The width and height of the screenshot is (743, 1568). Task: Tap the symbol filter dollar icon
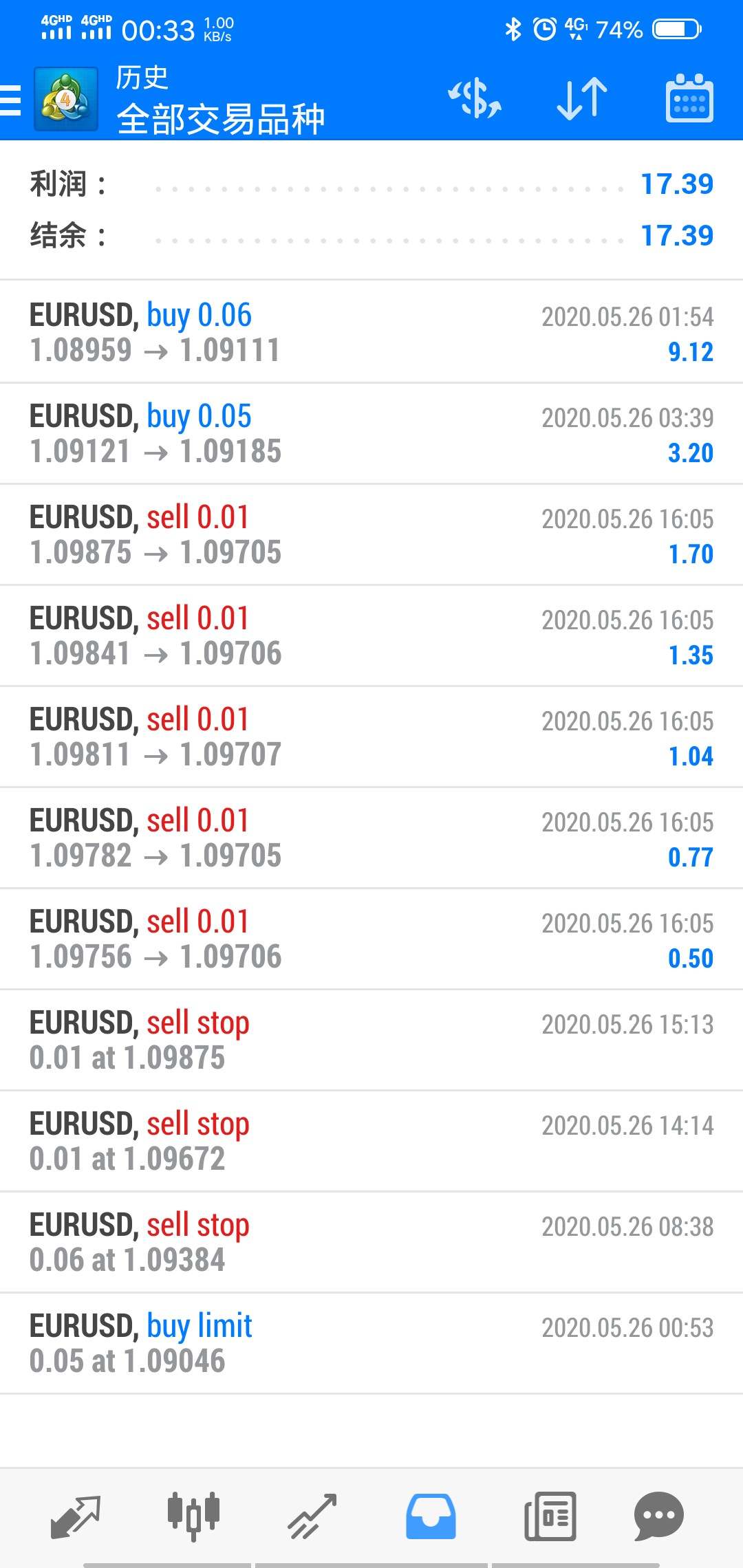(x=475, y=99)
